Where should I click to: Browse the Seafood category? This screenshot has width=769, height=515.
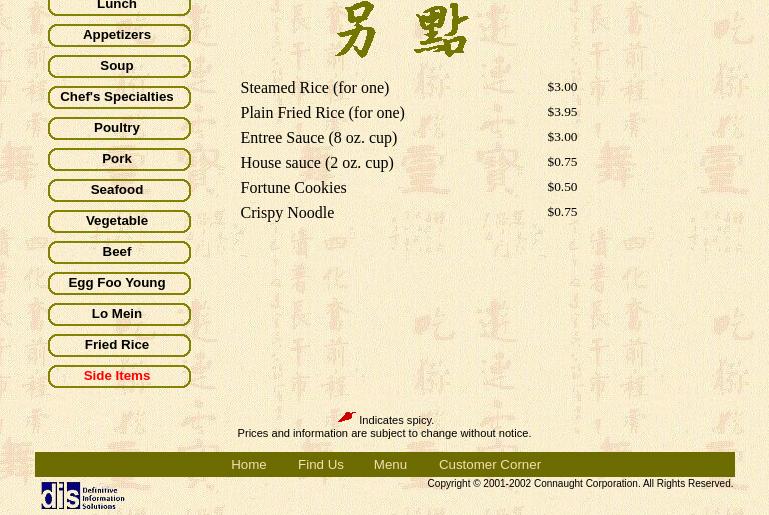(118, 190)
